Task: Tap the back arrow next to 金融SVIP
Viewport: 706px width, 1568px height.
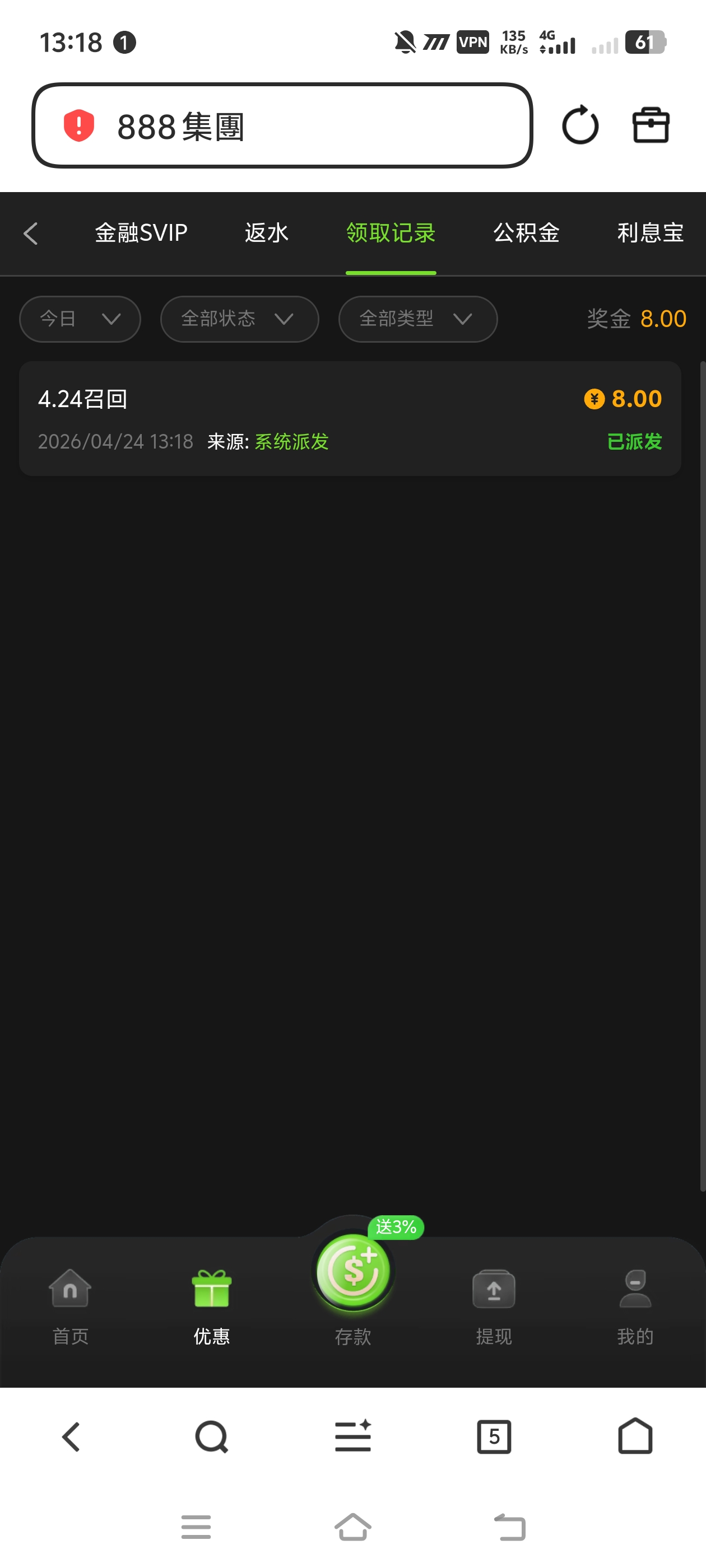Action: [x=30, y=233]
